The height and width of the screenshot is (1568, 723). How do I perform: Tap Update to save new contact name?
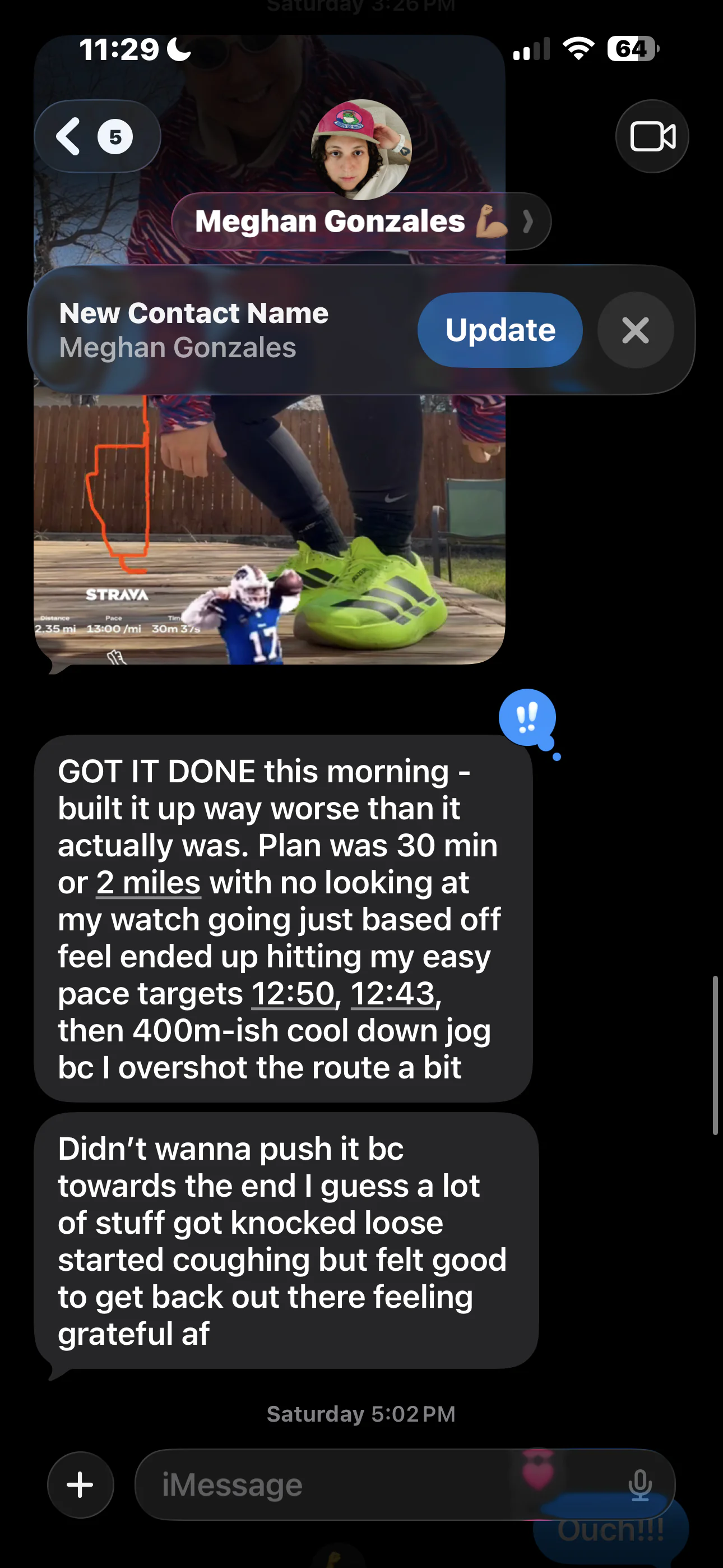click(x=499, y=330)
